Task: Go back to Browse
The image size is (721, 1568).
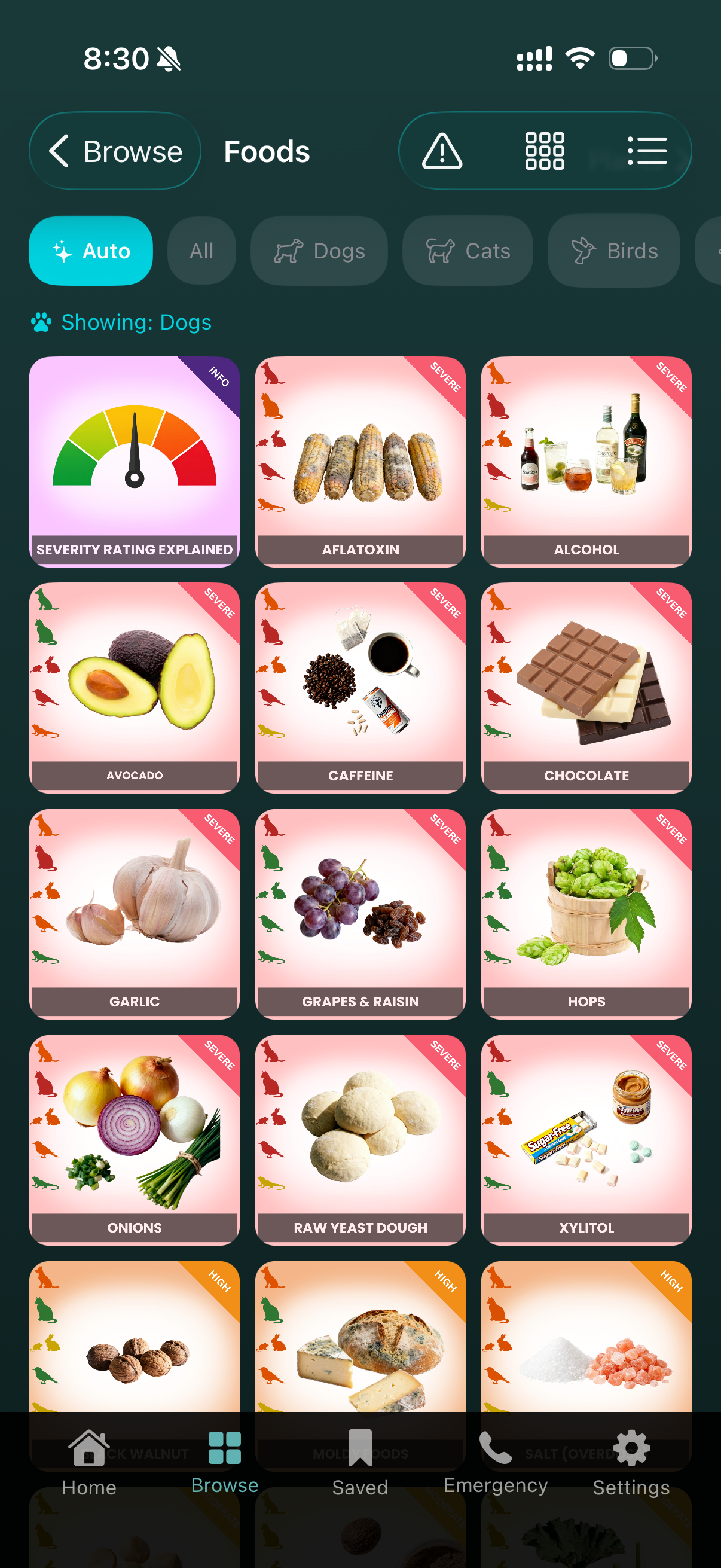Action: pos(115,151)
